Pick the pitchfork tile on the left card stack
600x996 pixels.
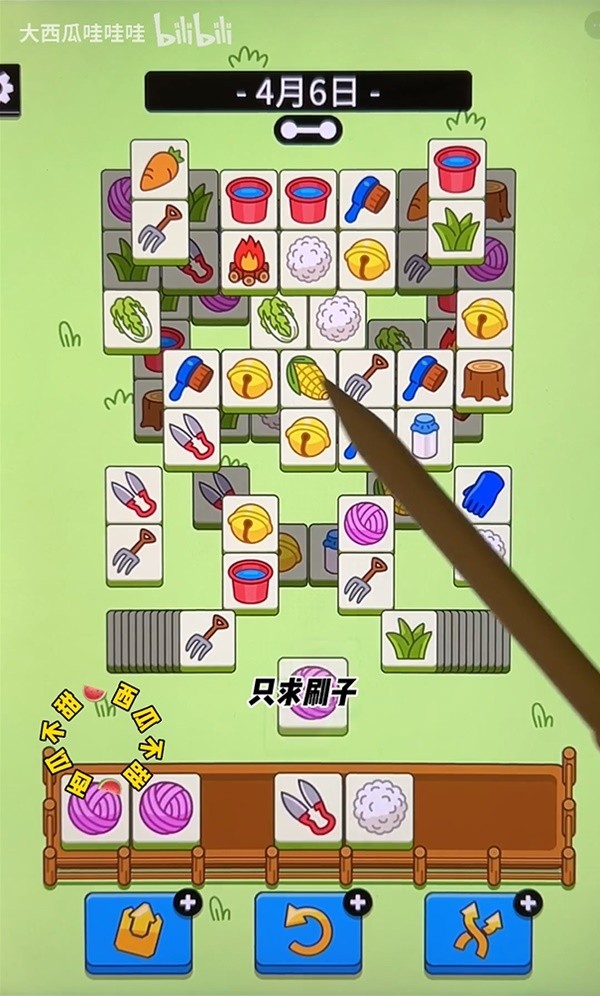click(x=207, y=638)
